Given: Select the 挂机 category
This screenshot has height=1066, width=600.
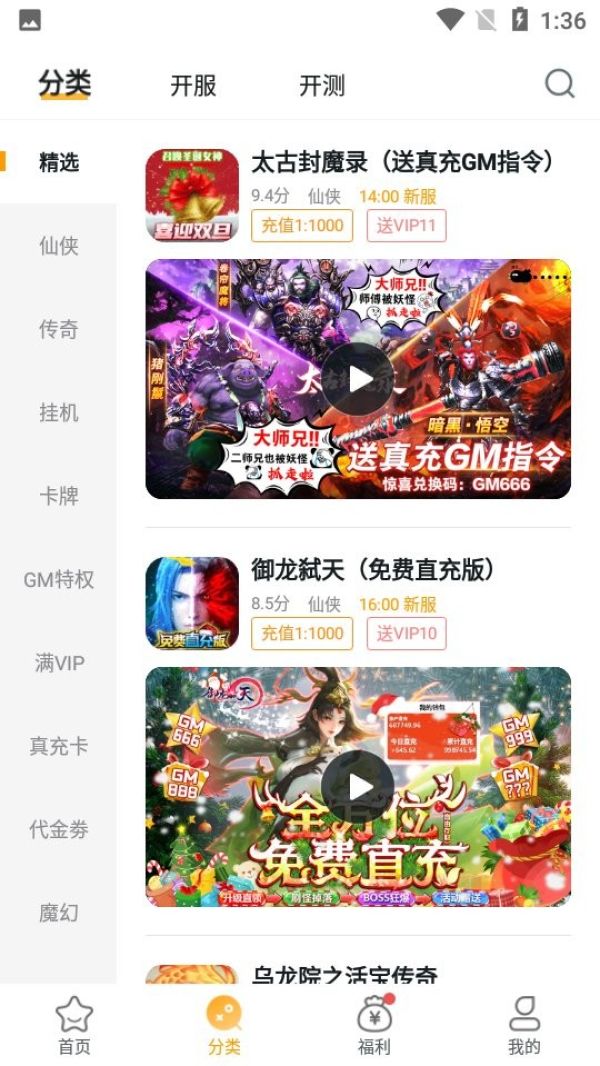Looking at the screenshot, I should point(58,412).
